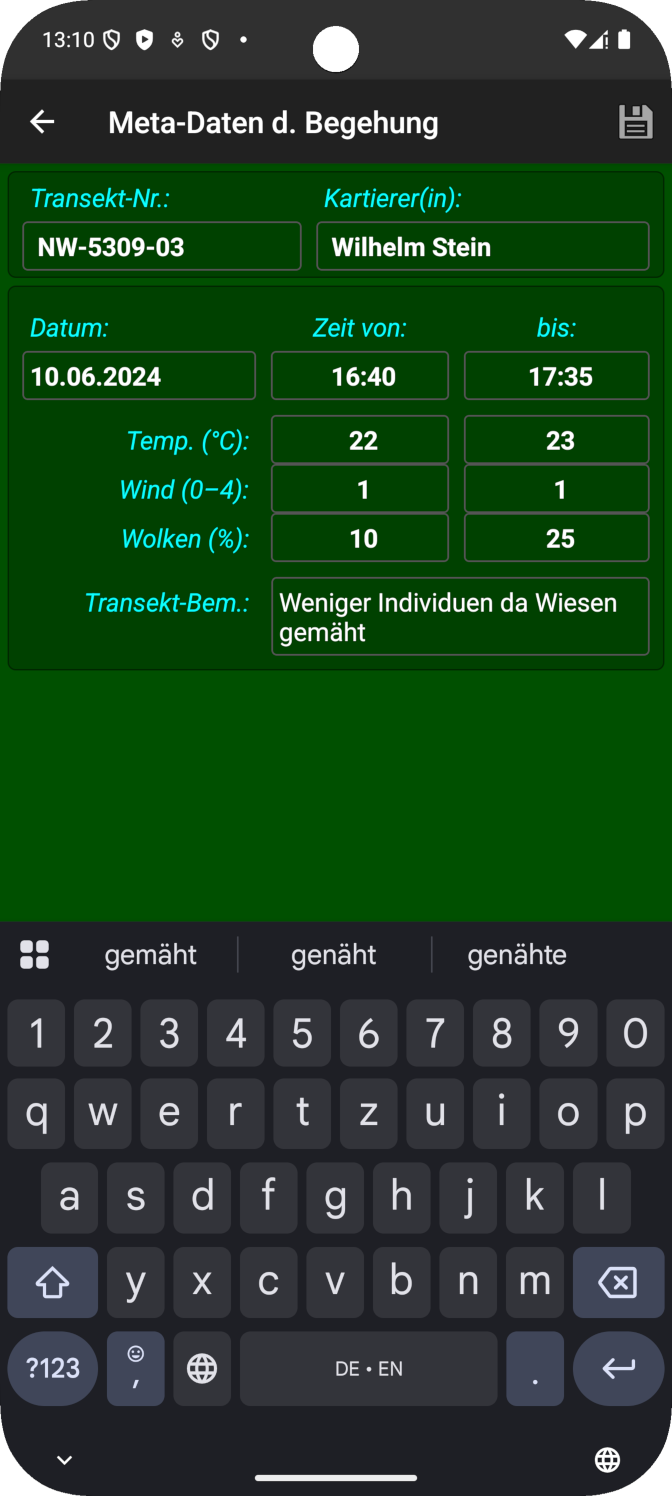This screenshot has width=672, height=1496.
Task: Hide the keyboard with the down chevron
Action: tap(64, 1460)
